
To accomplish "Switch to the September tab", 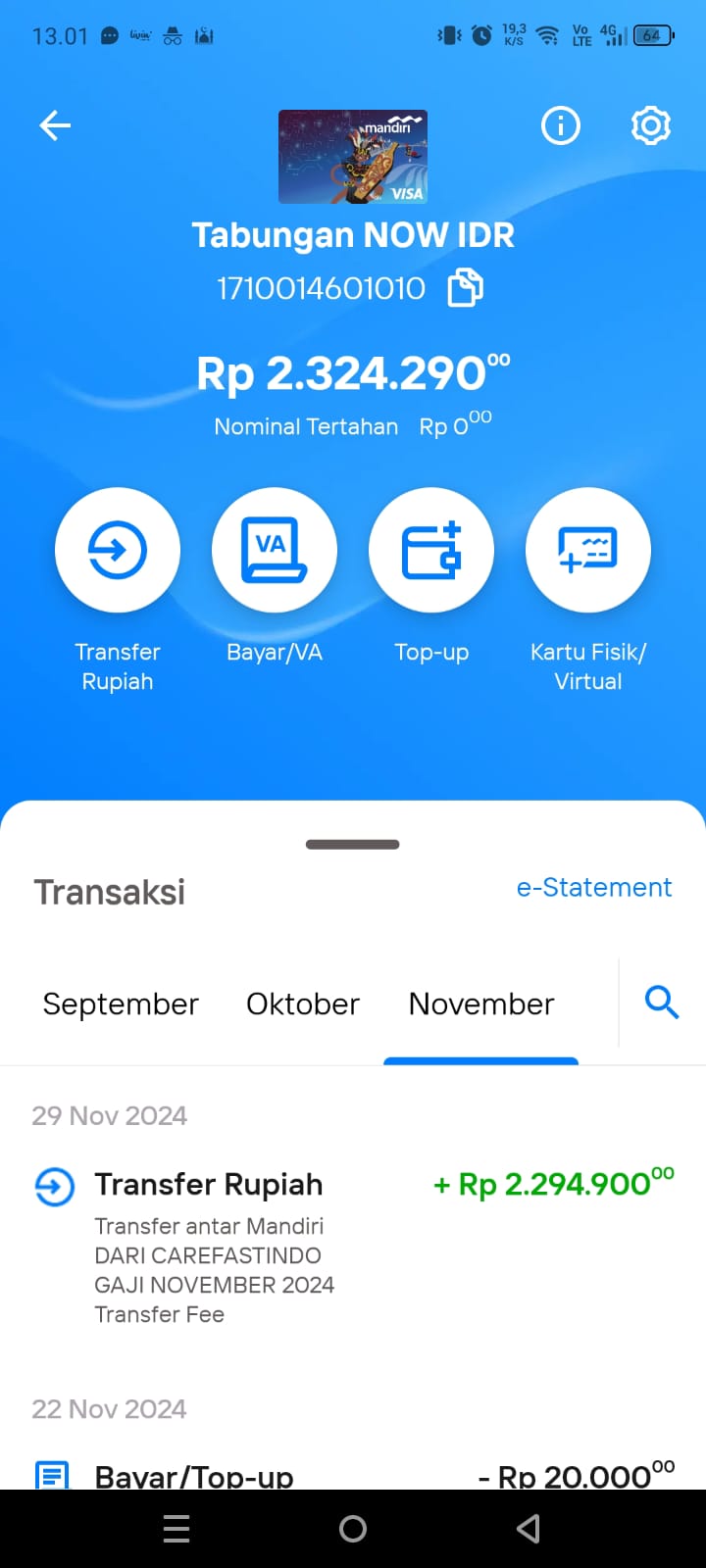I will (x=121, y=1004).
